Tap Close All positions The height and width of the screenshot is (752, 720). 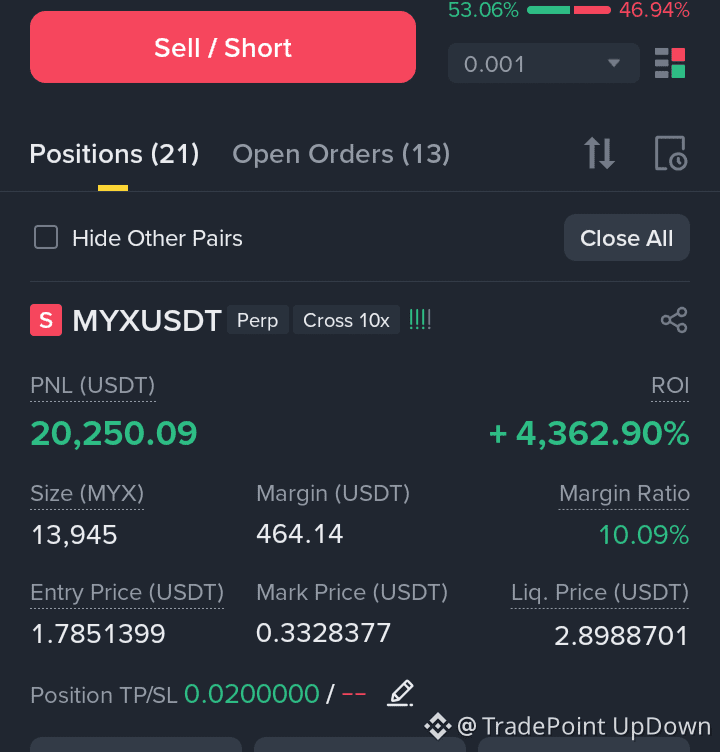626,238
